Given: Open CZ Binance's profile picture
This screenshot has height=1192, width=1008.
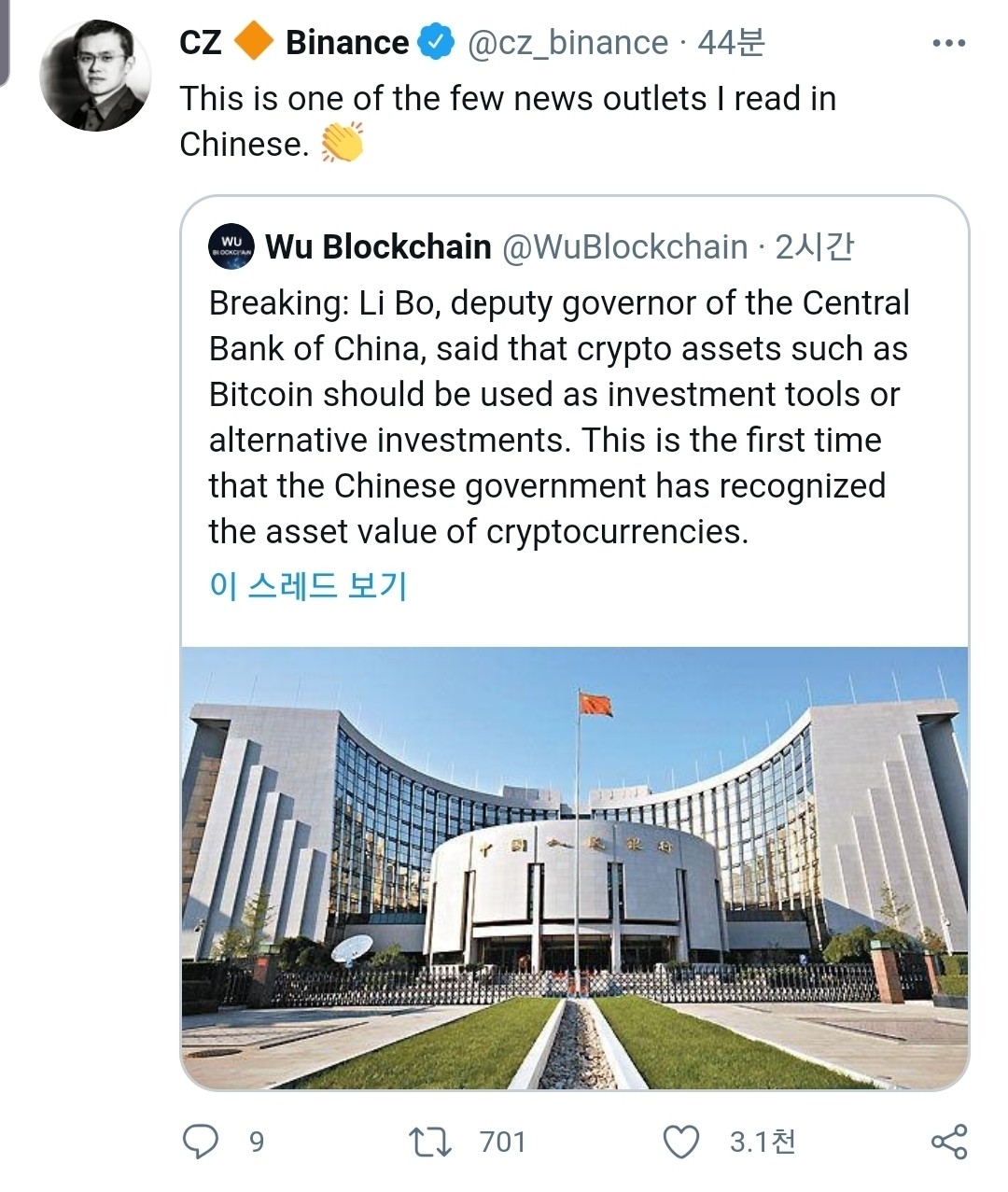Looking at the screenshot, I should (95, 75).
